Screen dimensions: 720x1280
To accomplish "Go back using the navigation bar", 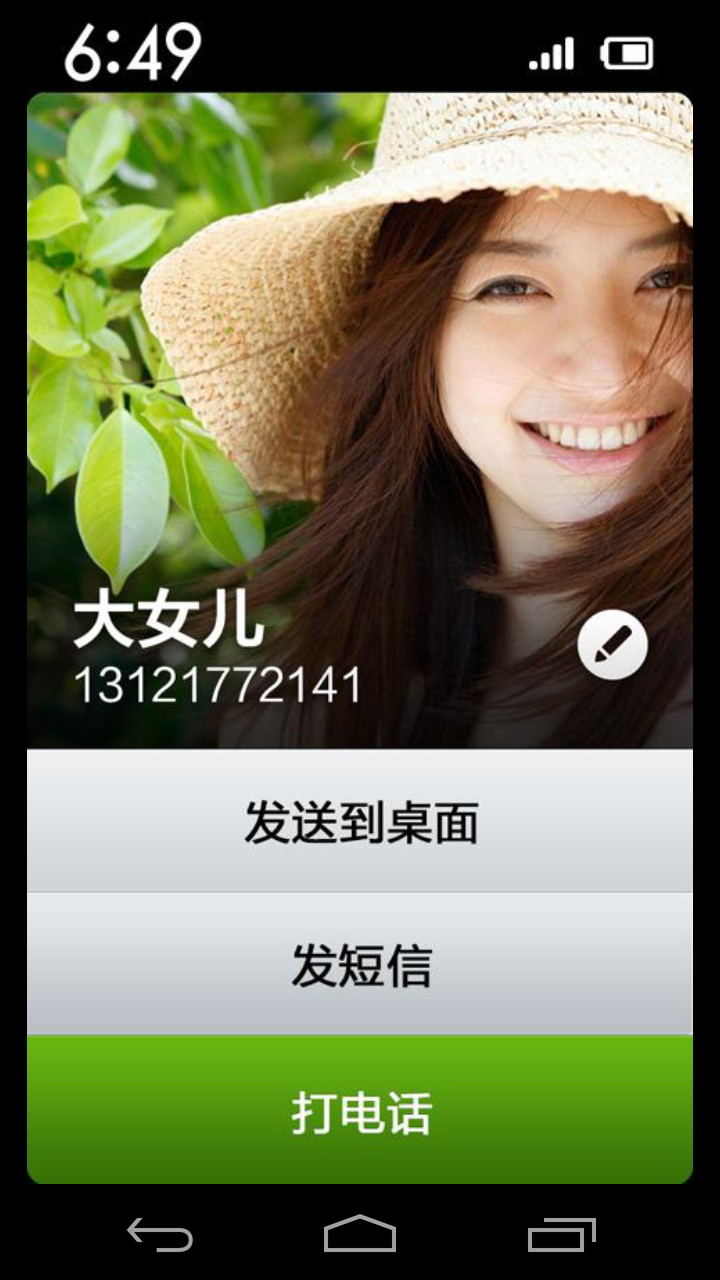I will click(160, 1235).
